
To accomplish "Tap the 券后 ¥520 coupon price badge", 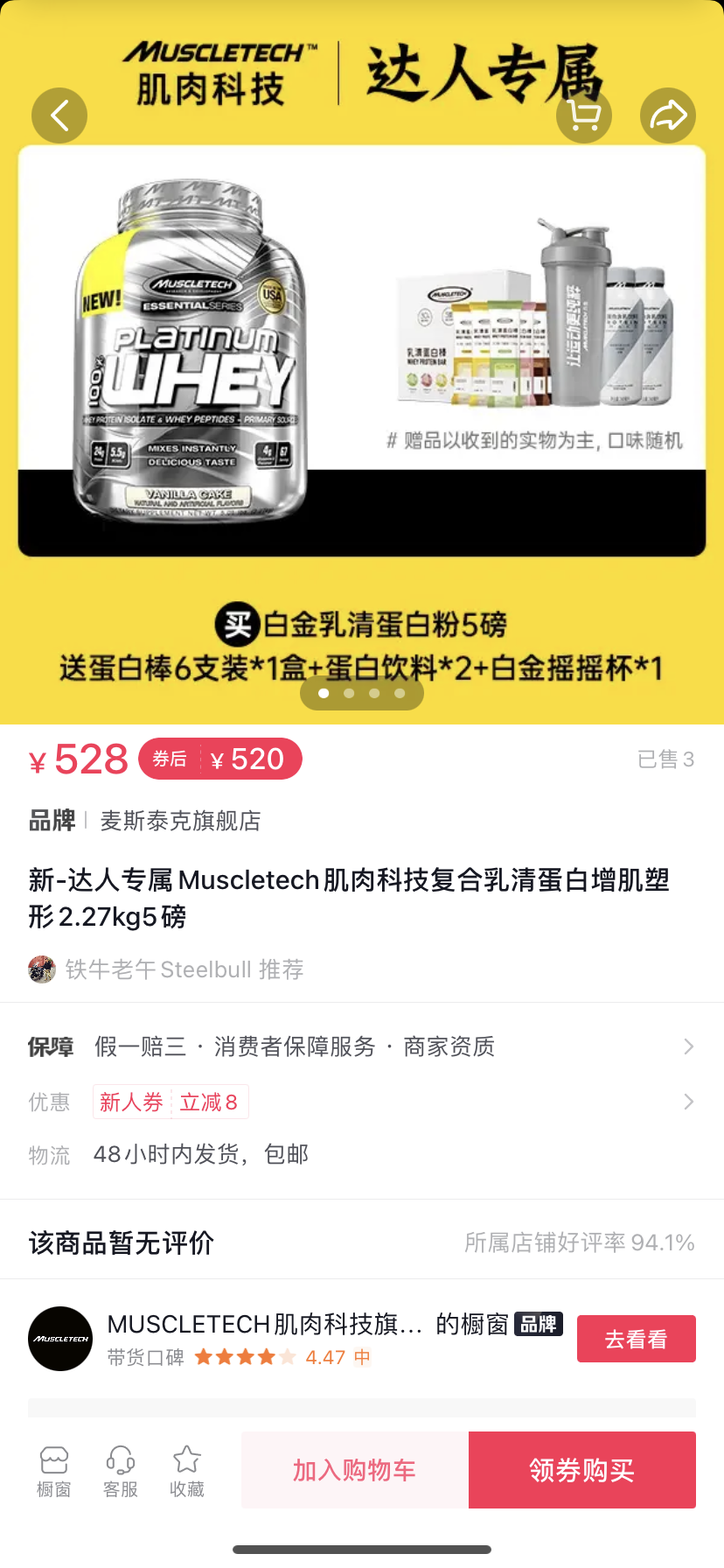I will pyautogui.click(x=220, y=759).
